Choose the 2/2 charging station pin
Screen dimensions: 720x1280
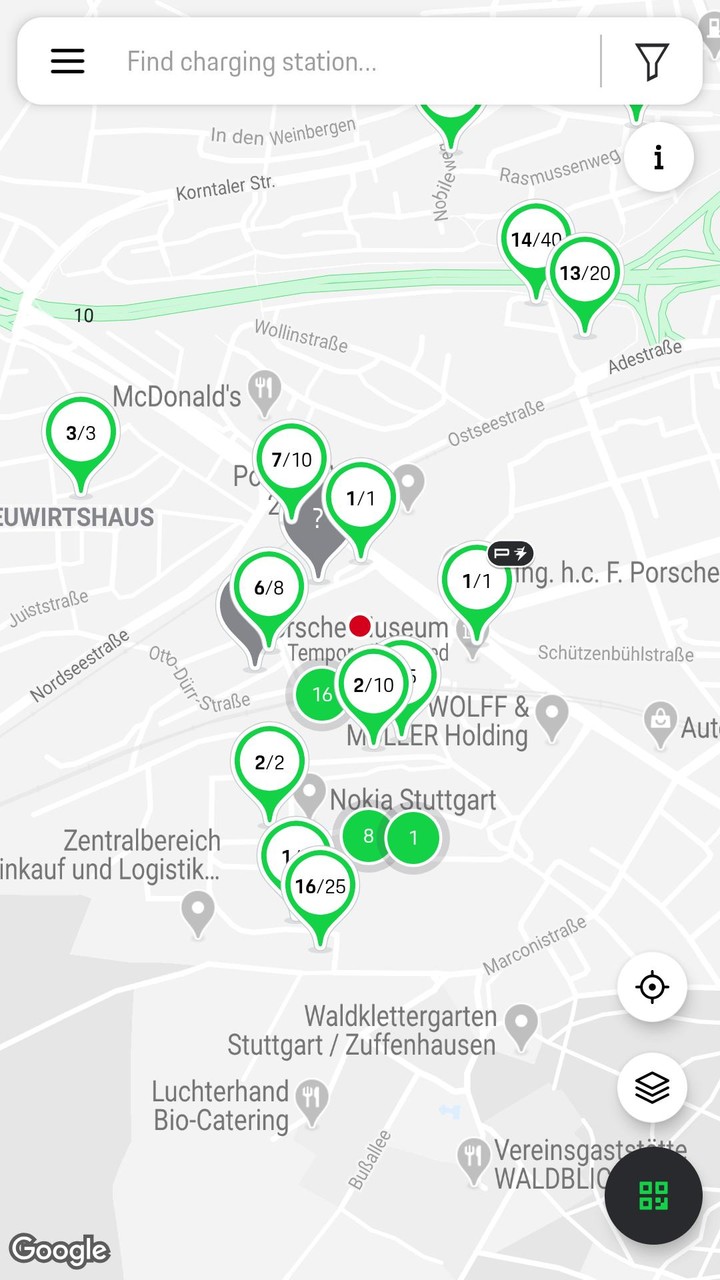click(x=269, y=763)
